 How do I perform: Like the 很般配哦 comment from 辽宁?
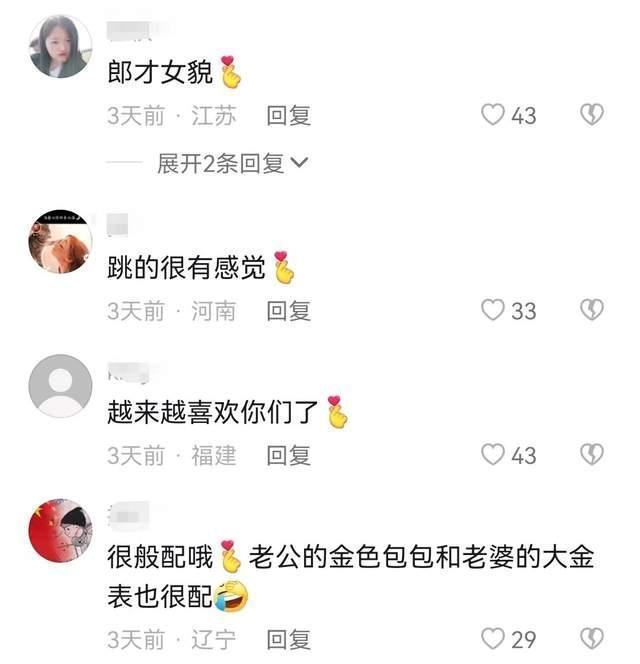[x=493, y=639]
